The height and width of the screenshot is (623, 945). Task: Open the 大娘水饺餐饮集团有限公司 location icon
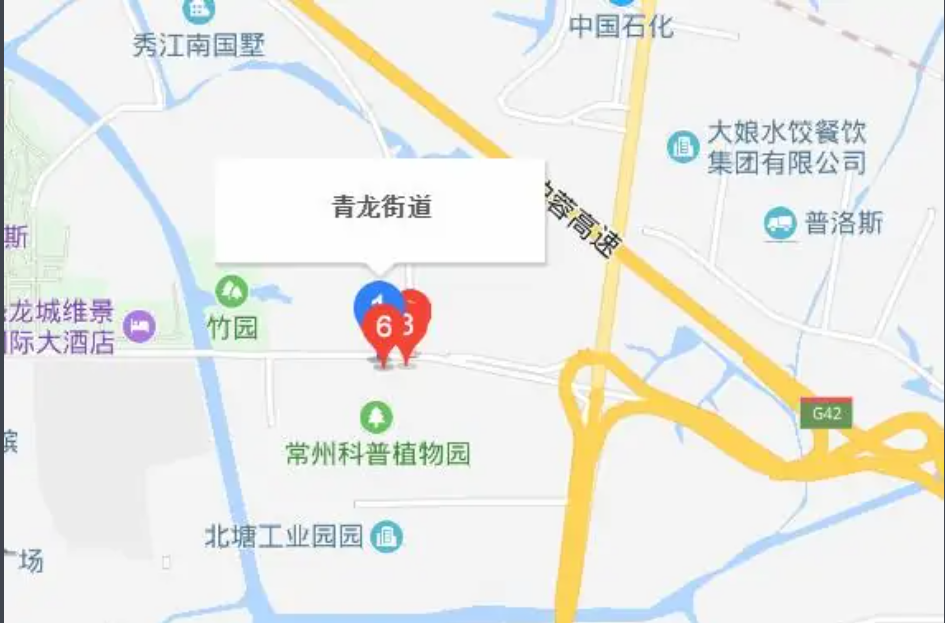click(x=683, y=148)
